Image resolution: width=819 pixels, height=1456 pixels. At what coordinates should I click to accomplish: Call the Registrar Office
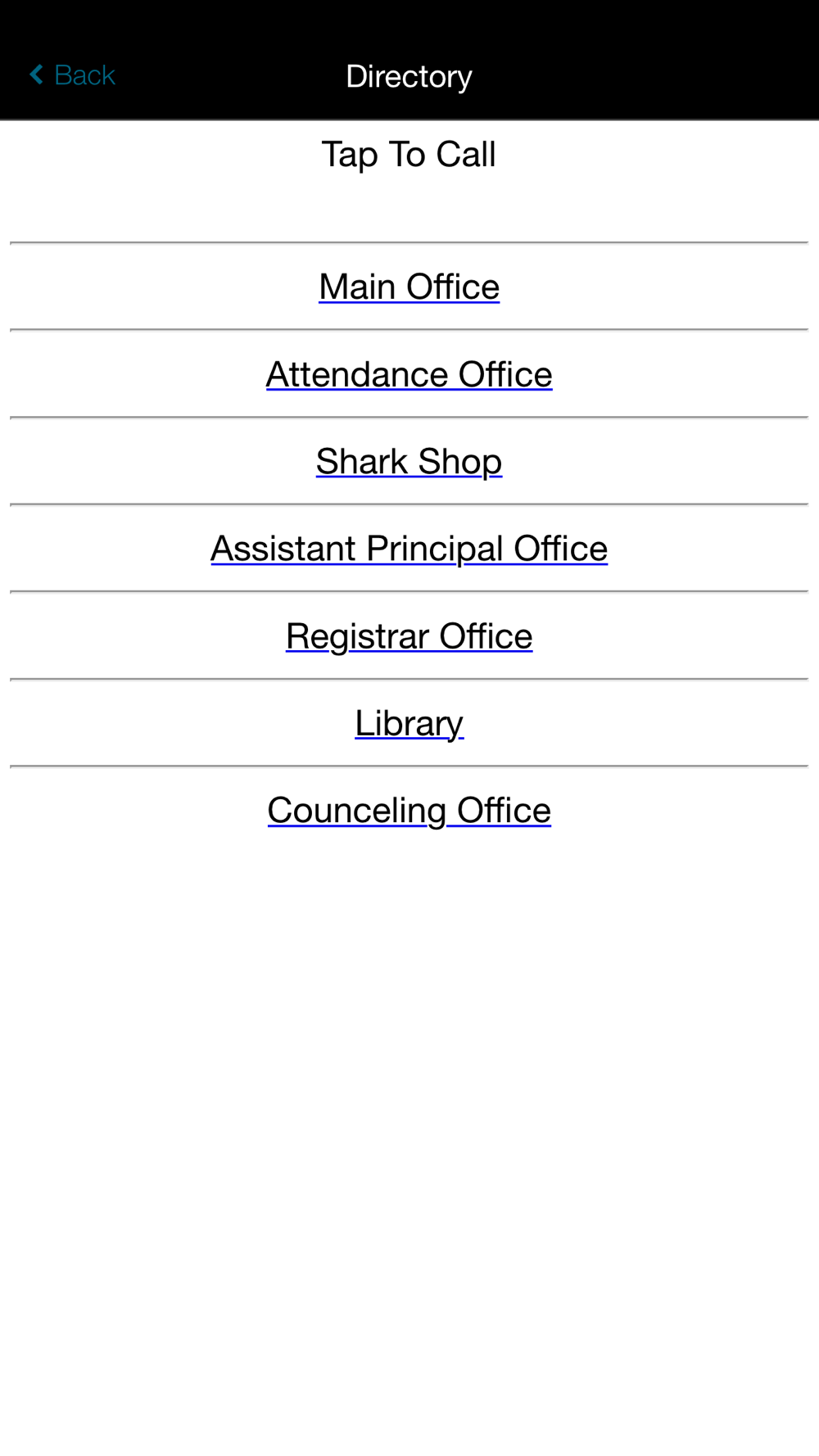[x=409, y=636]
